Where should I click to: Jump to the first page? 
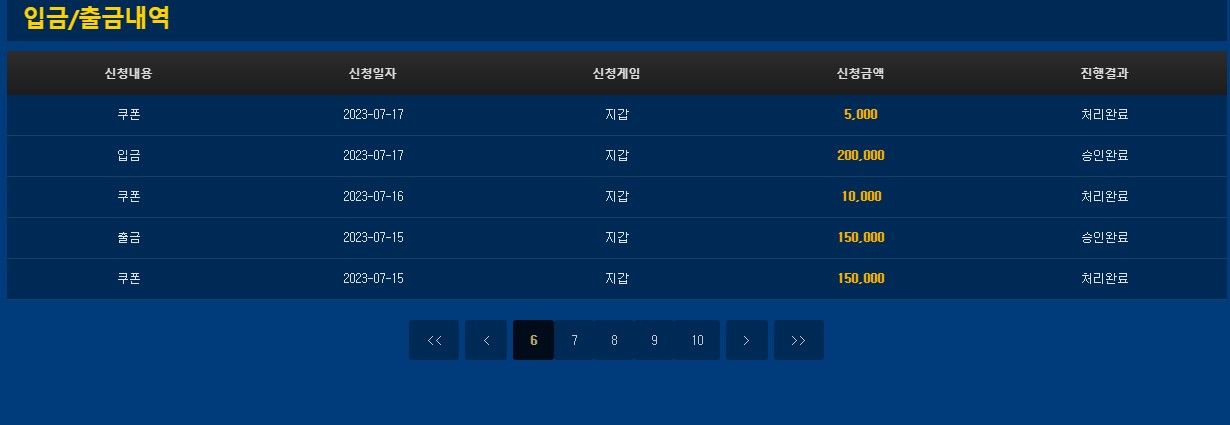(434, 340)
